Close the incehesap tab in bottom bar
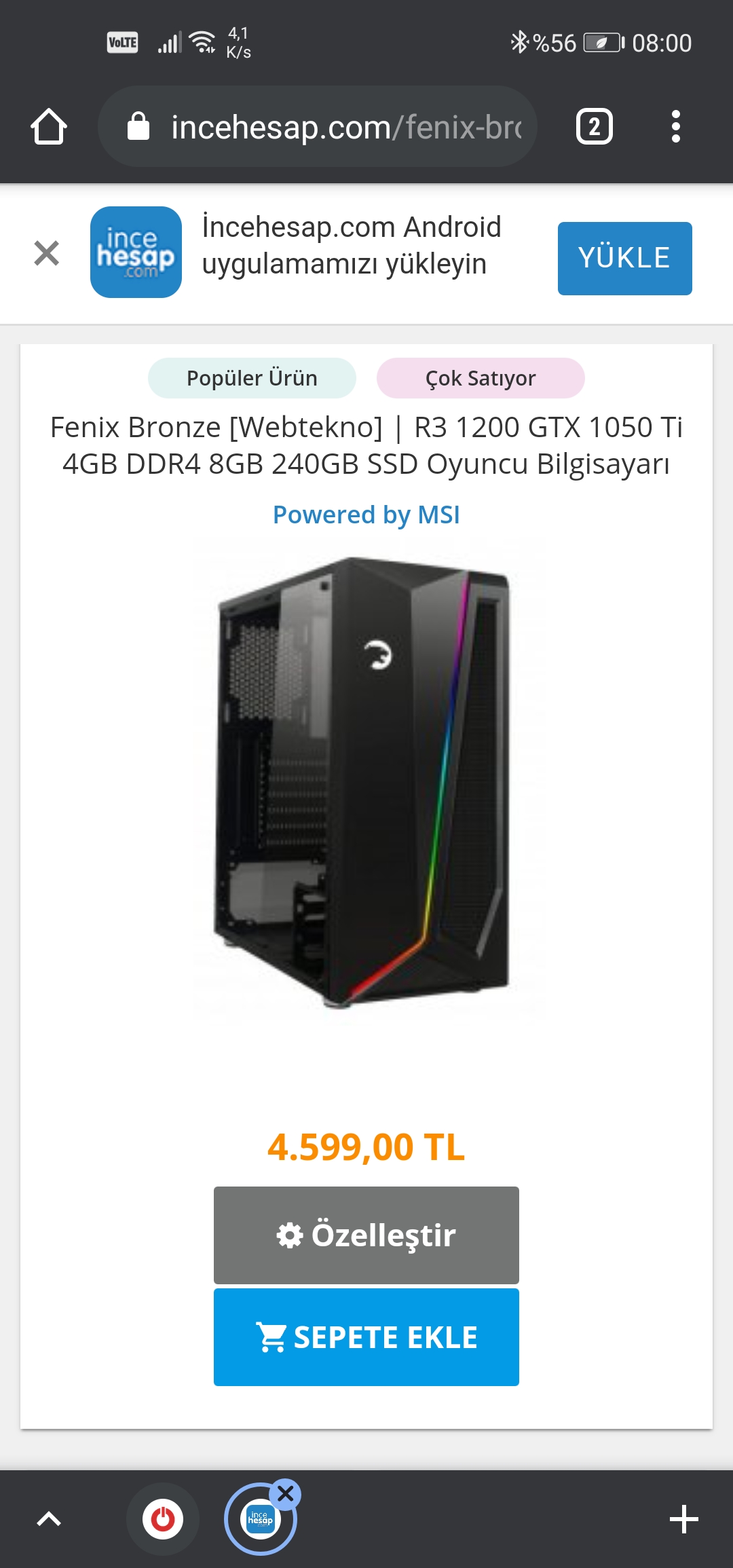 point(286,1493)
